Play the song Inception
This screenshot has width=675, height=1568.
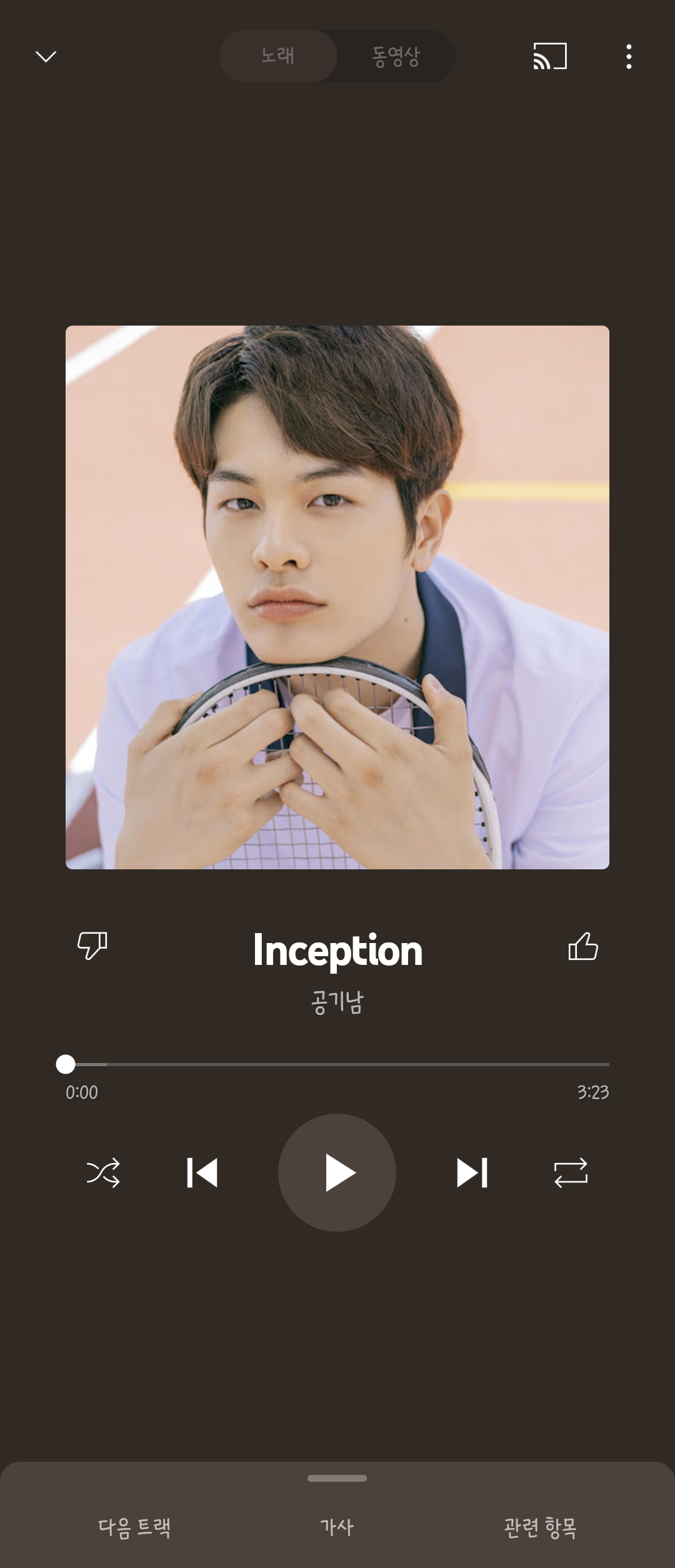337,1172
